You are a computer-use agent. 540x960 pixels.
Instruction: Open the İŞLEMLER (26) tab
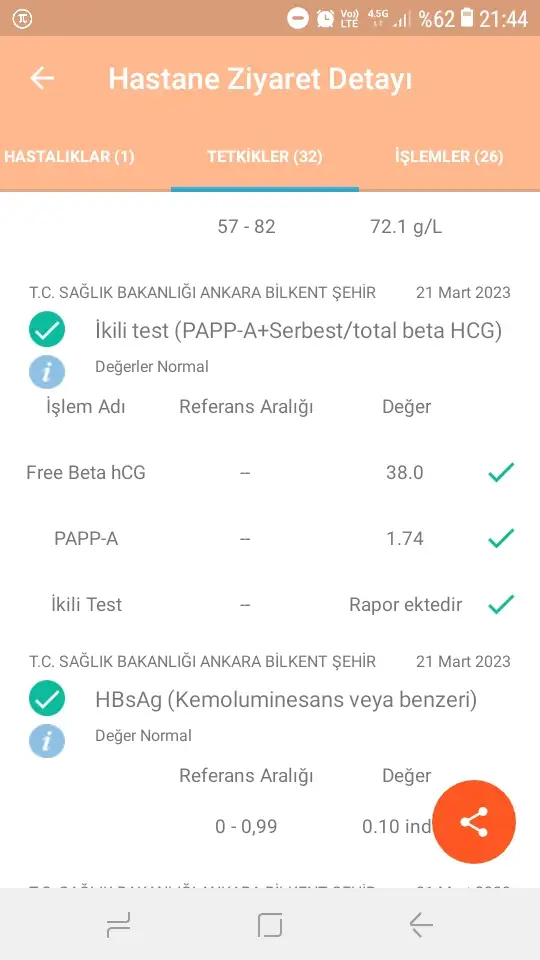(449, 157)
